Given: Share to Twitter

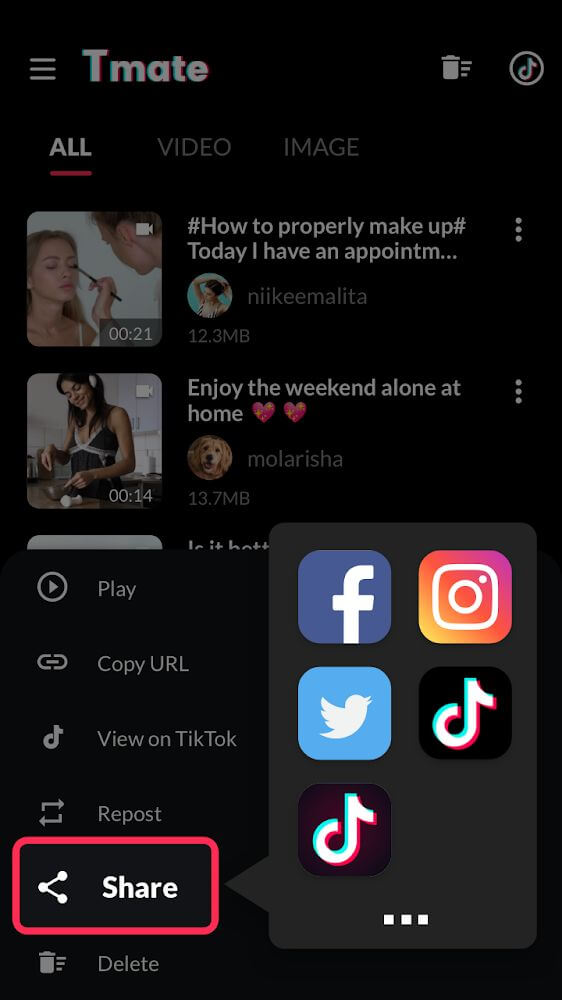Looking at the screenshot, I should click(344, 713).
